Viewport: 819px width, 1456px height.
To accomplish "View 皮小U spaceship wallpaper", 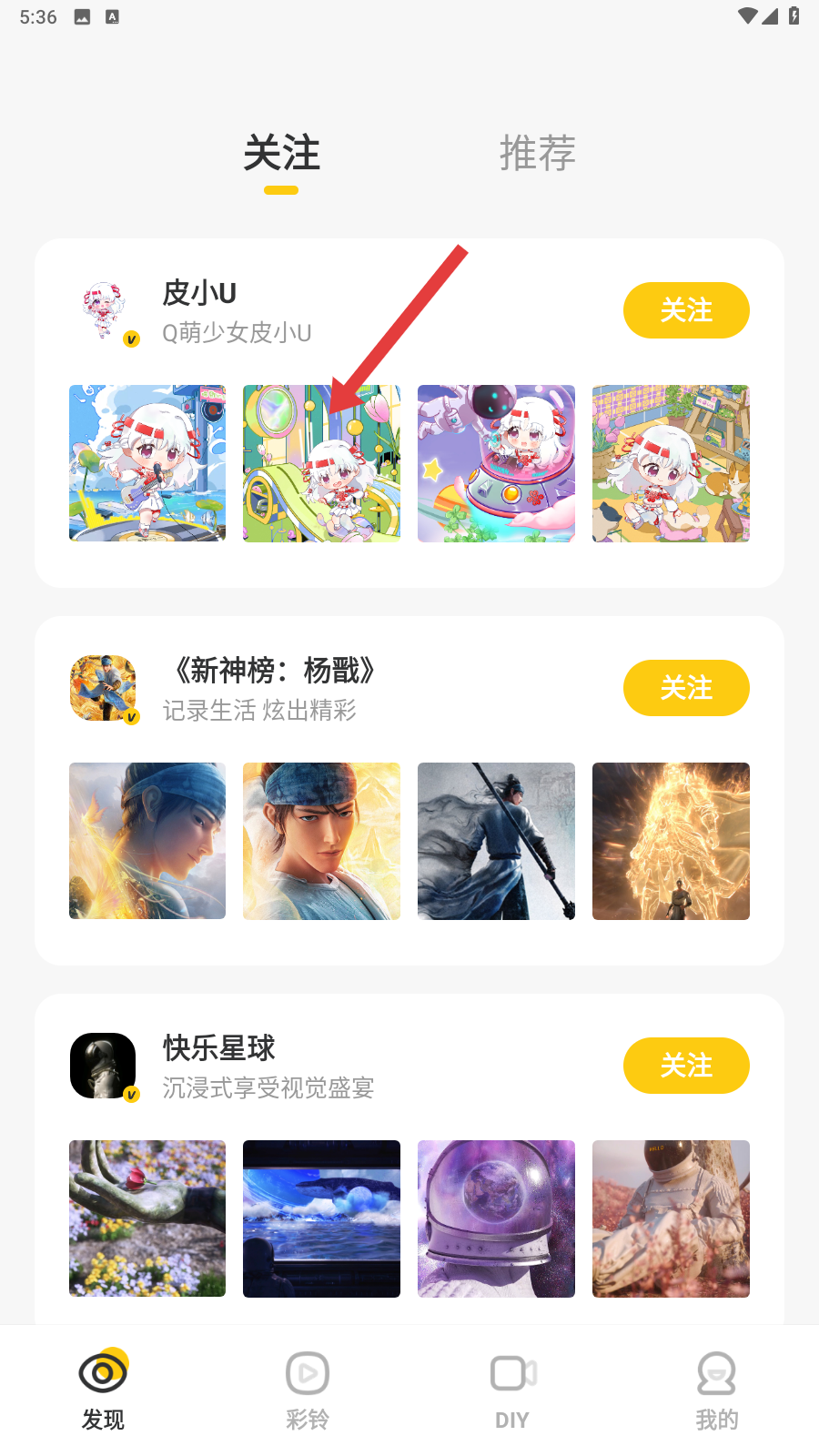I will click(496, 463).
